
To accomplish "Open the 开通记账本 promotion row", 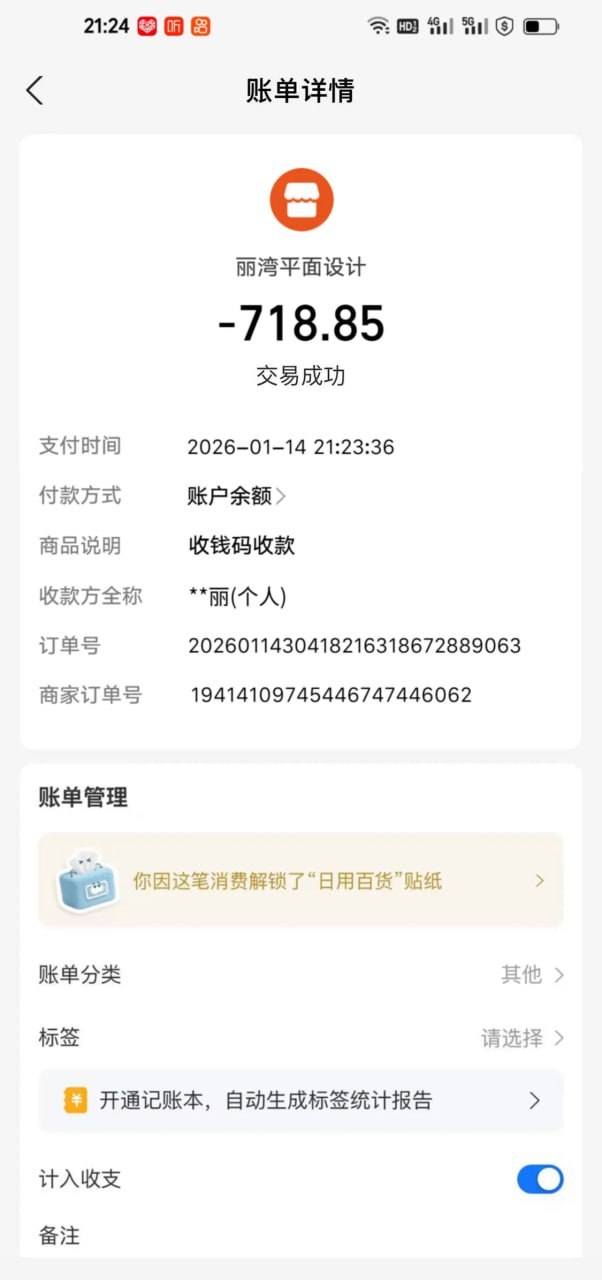I will tap(300, 1101).
